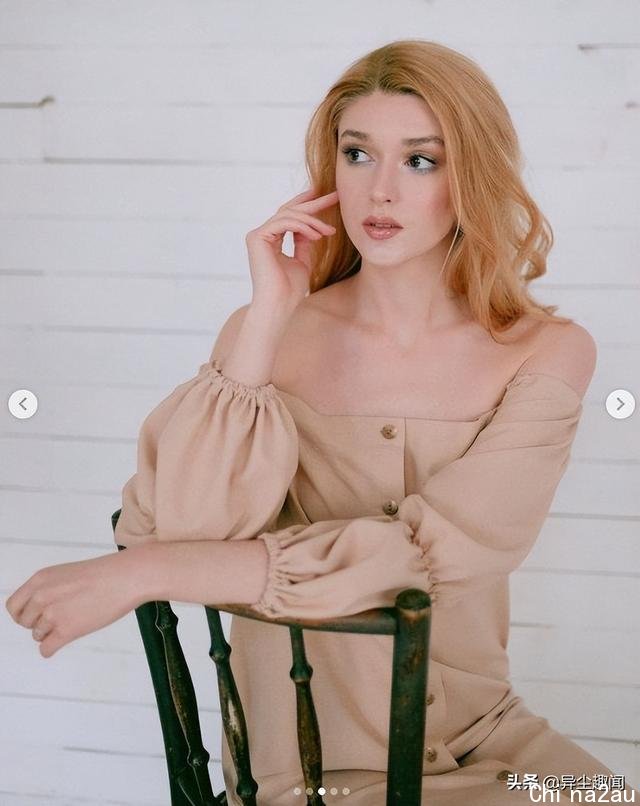This screenshot has height=806, width=640.
Task: Go back to the previous photo
Action: pos(23,404)
